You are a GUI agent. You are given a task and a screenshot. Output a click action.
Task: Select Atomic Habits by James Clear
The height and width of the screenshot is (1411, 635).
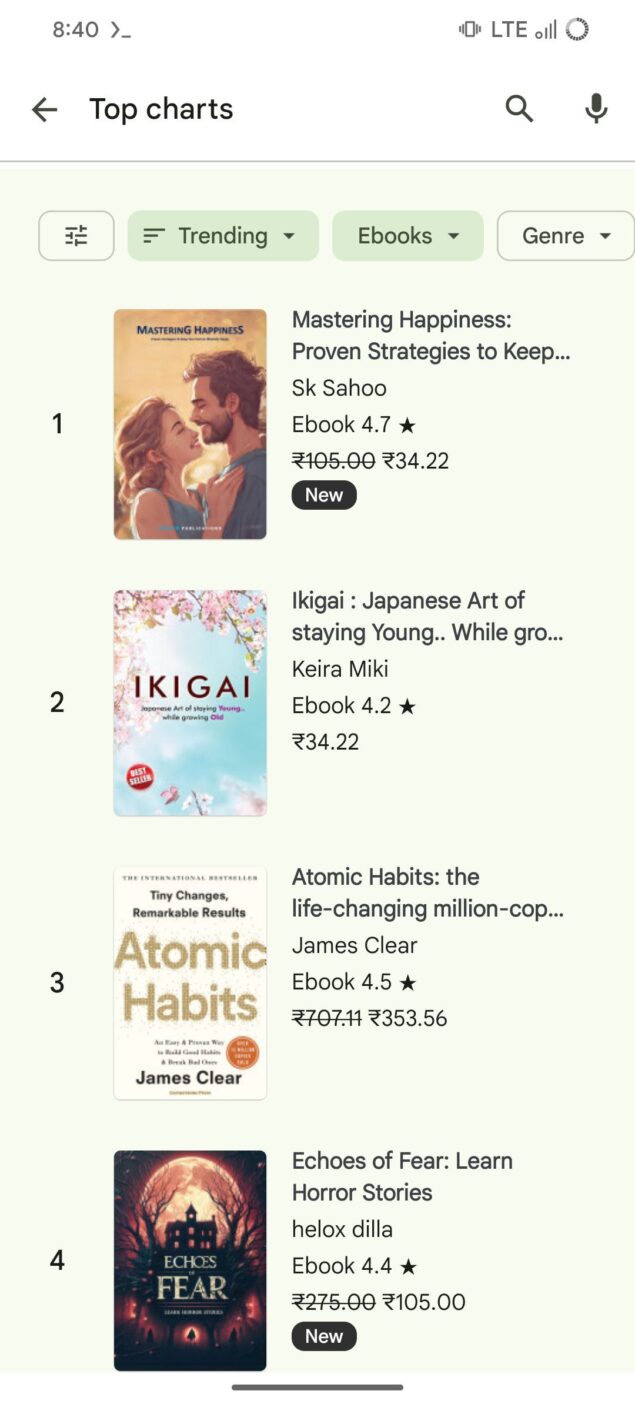coord(317,983)
